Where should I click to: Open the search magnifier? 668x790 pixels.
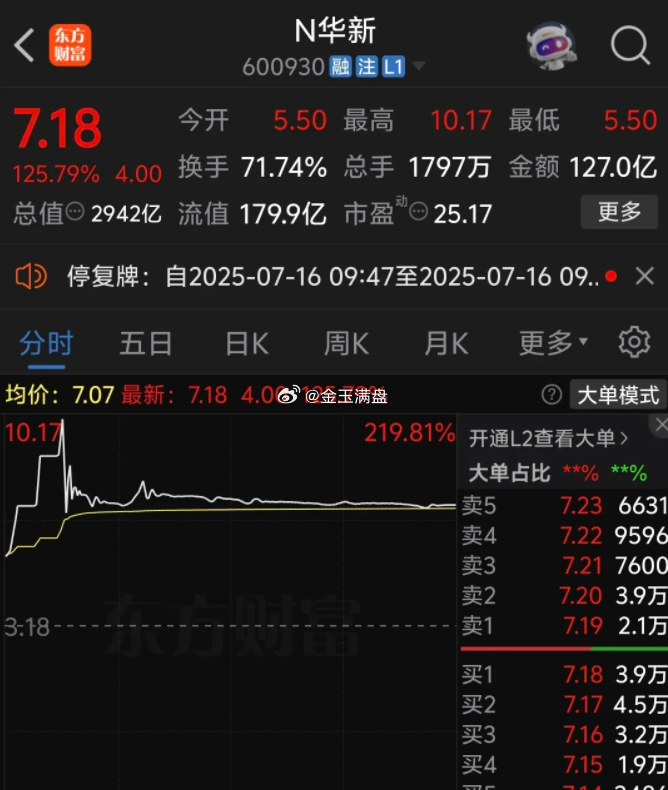pos(630,44)
